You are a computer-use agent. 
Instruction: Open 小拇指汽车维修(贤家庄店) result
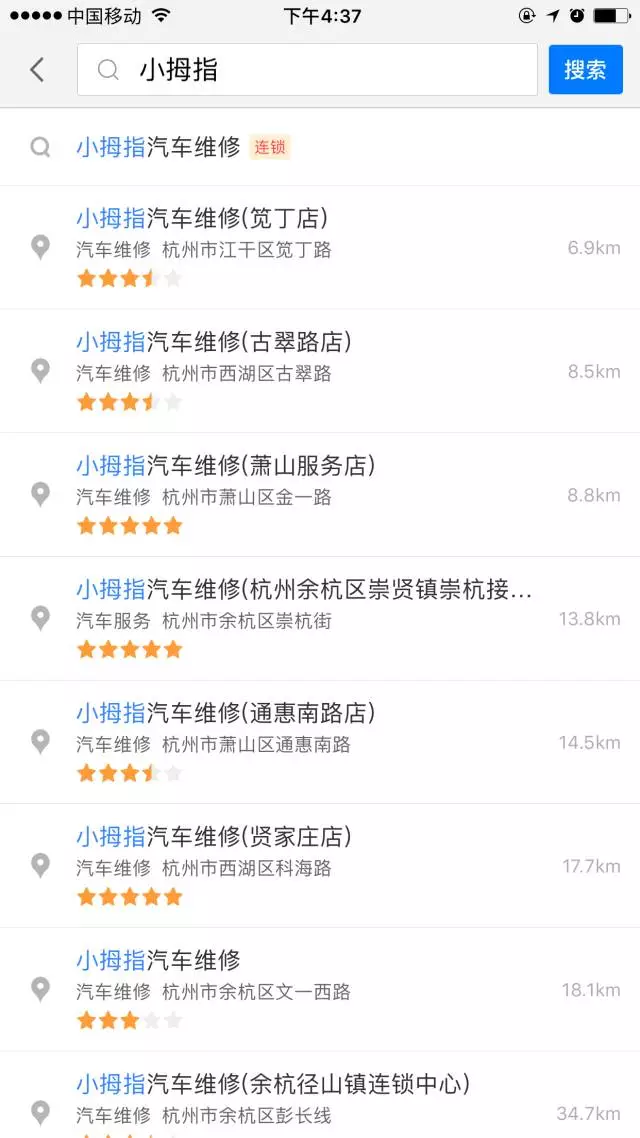pyautogui.click(x=300, y=866)
